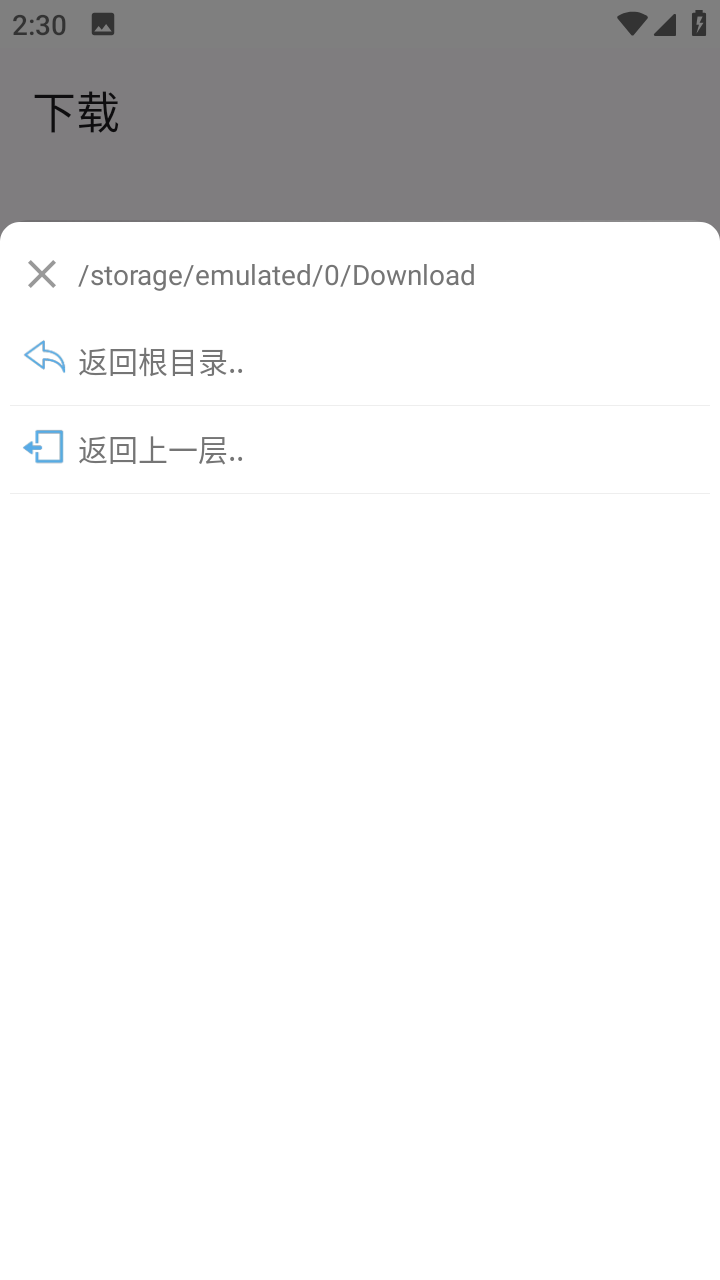Tap the Wi-Fi icon in the status bar

[631, 24]
